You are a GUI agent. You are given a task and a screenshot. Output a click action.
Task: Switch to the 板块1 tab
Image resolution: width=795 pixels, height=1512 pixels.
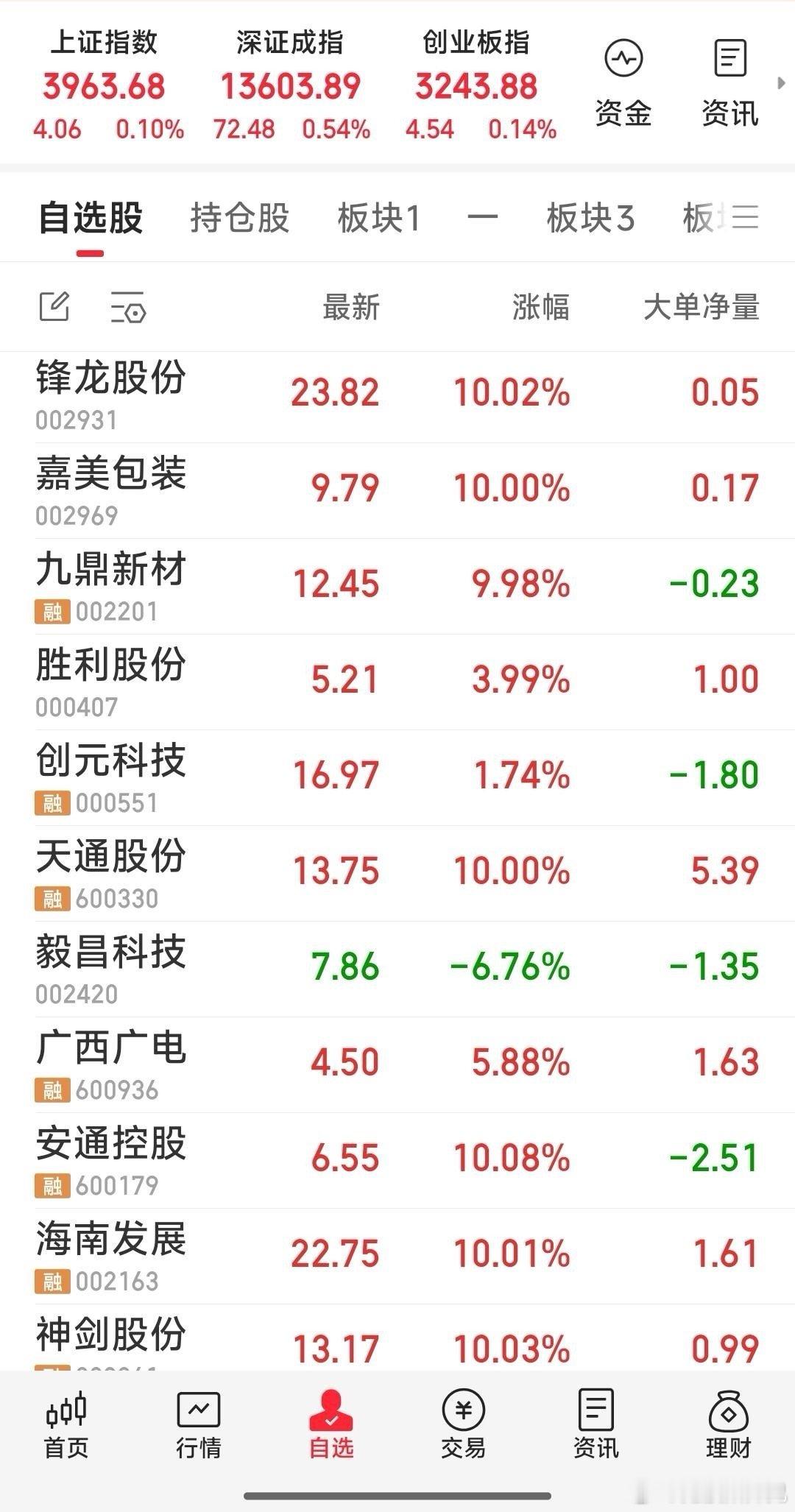click(x=377, y=218)
